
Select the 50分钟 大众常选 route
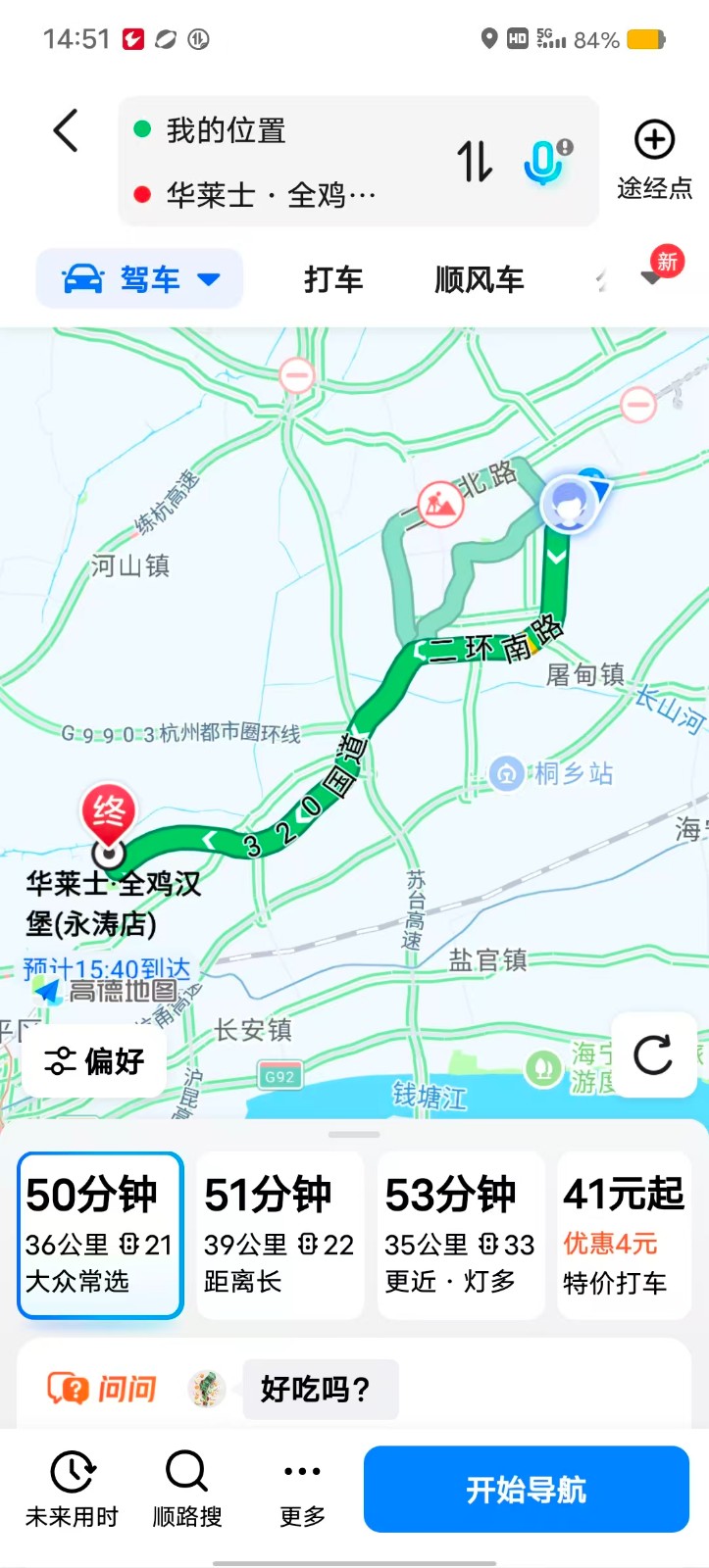tap(100, 1235)
